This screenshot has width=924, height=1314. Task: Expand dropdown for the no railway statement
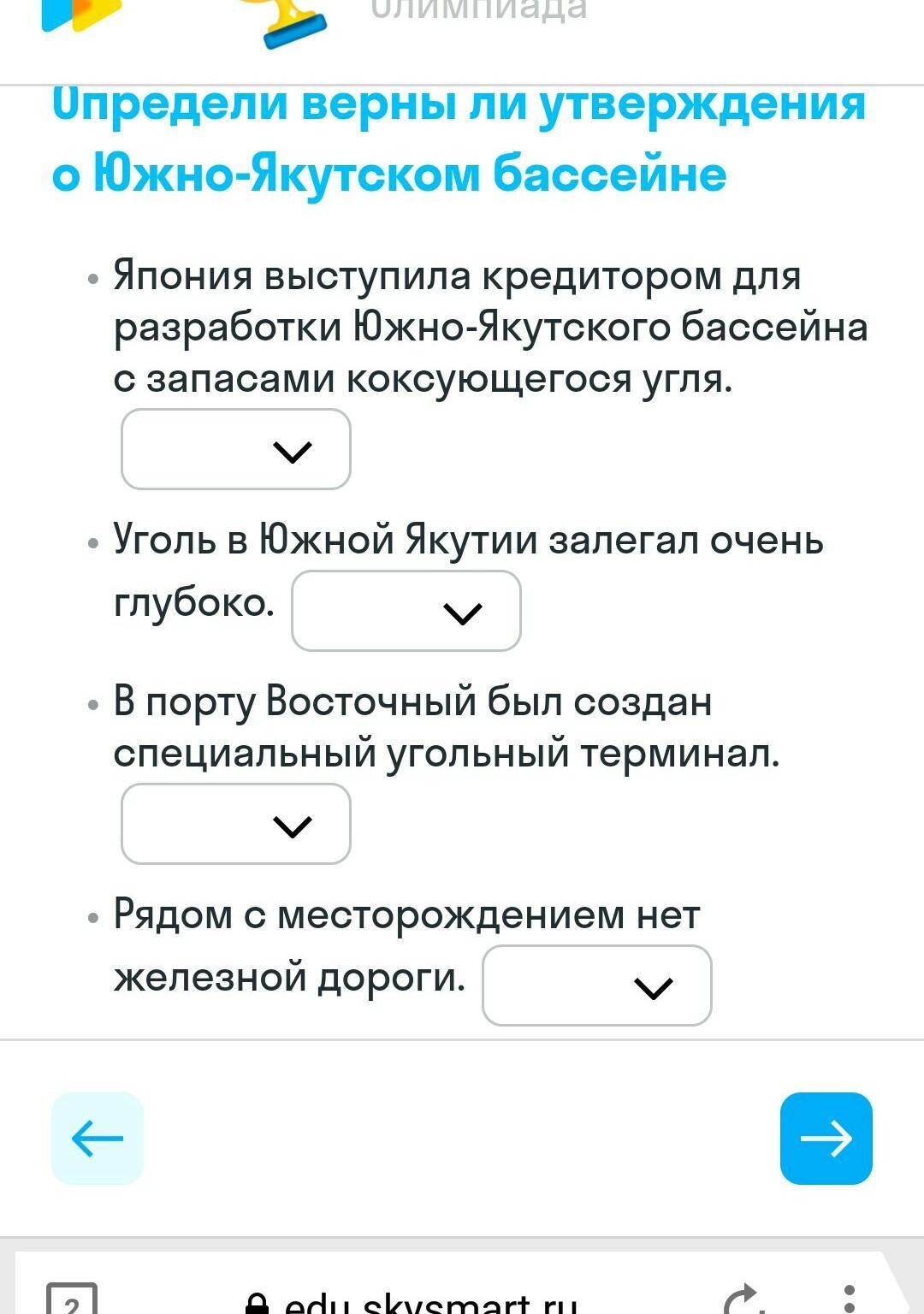click(x=596, y=985)
